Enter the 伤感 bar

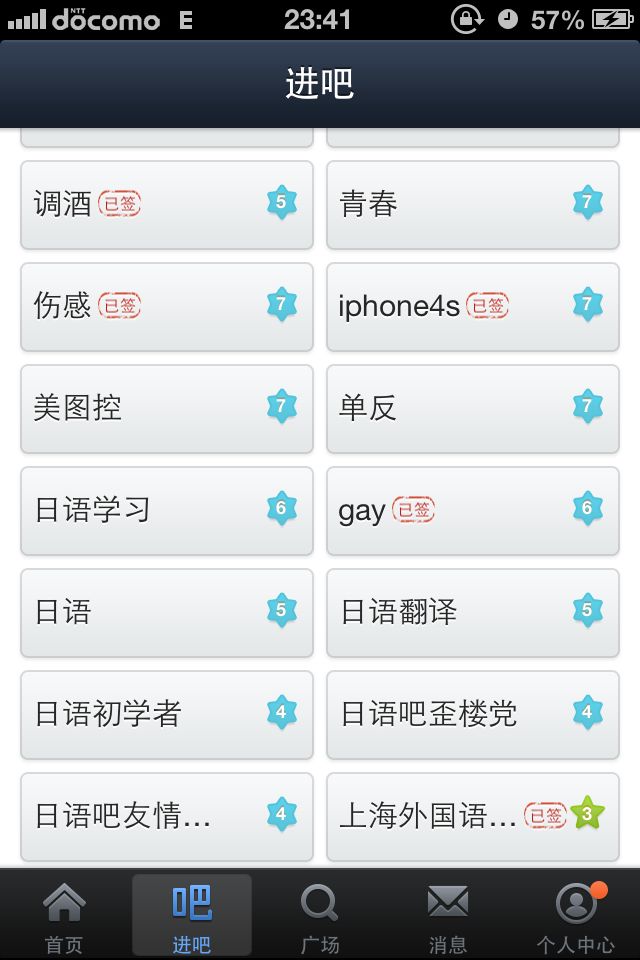coord(167,307)
